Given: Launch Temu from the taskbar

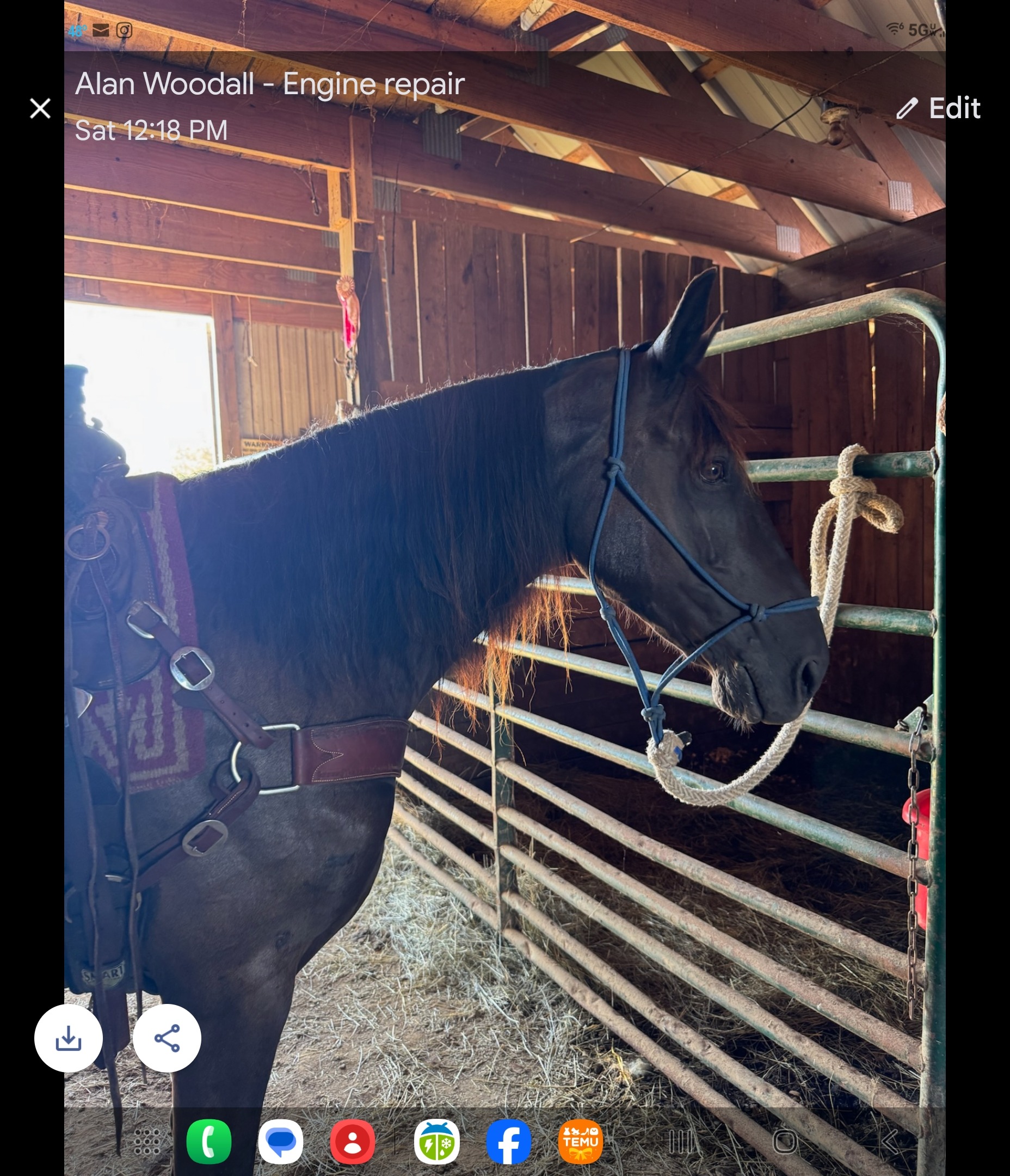Looking at the screenshot, I should coord(581,1142).
